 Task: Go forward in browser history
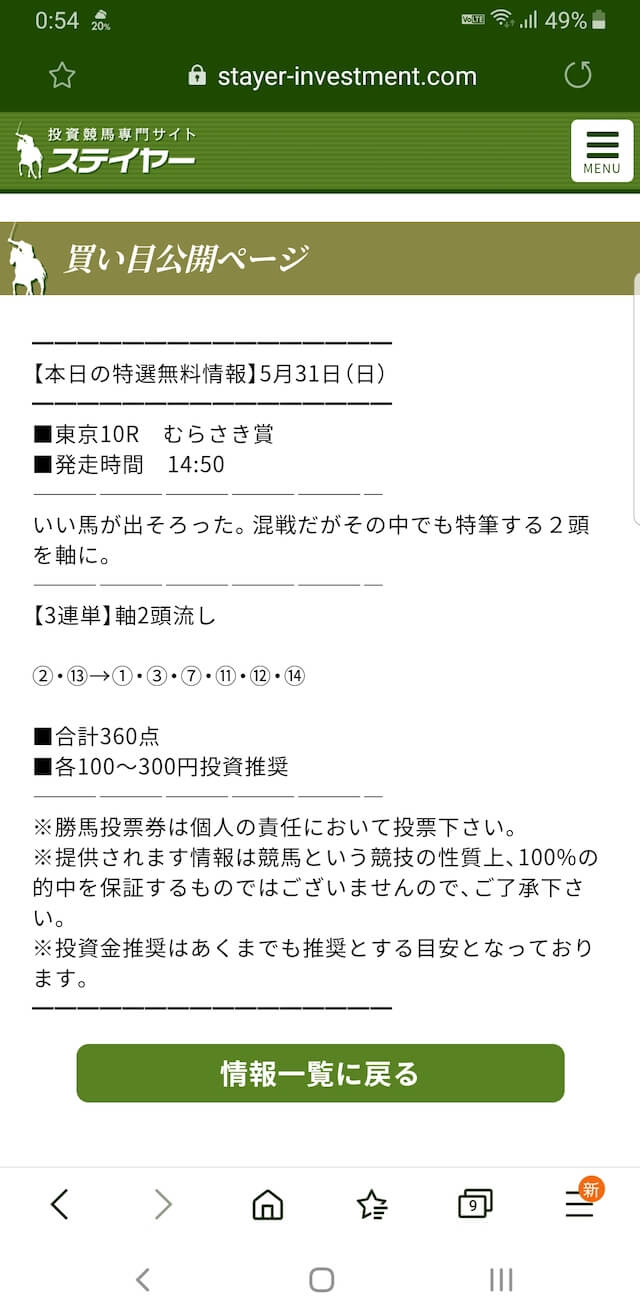[x=163, y=1205]
